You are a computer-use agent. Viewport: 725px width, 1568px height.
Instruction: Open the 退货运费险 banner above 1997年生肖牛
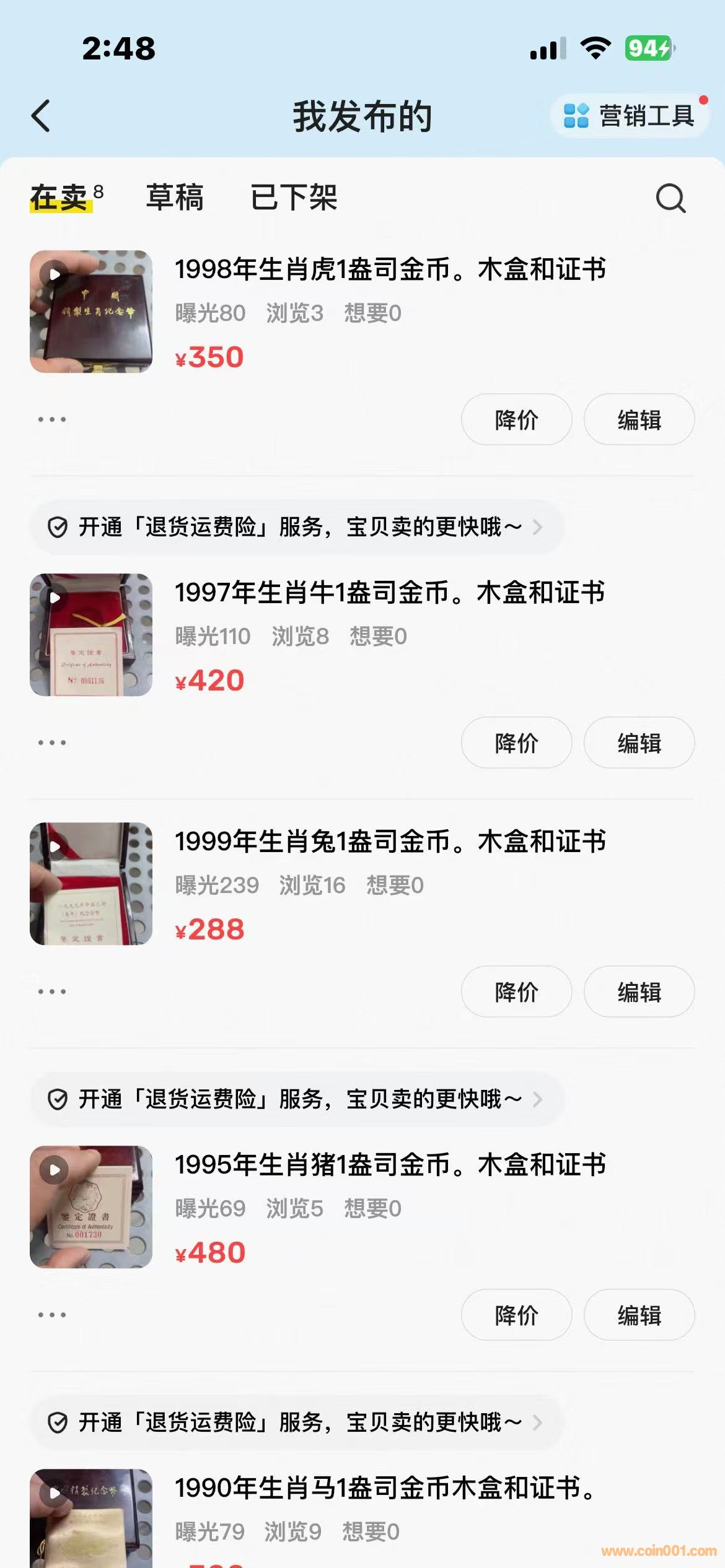296,527
